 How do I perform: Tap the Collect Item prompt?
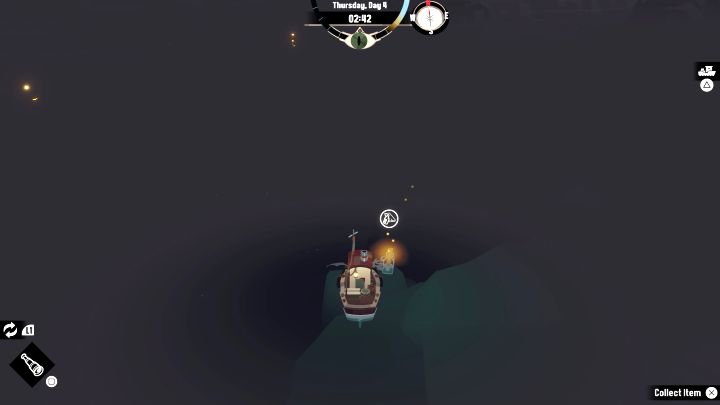click(x=684, y=393)
